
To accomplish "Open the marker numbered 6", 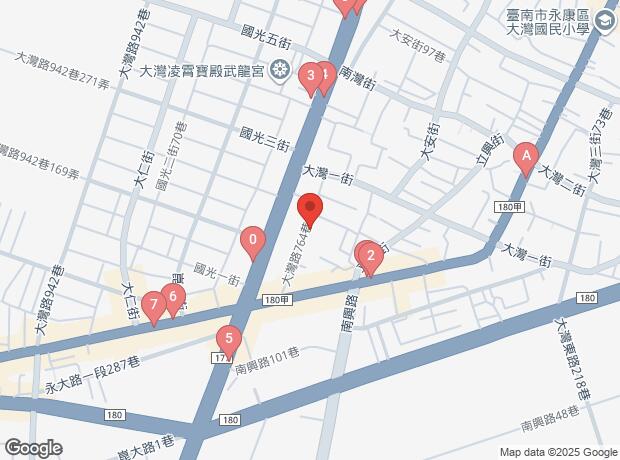I will (x=173, y=300).
